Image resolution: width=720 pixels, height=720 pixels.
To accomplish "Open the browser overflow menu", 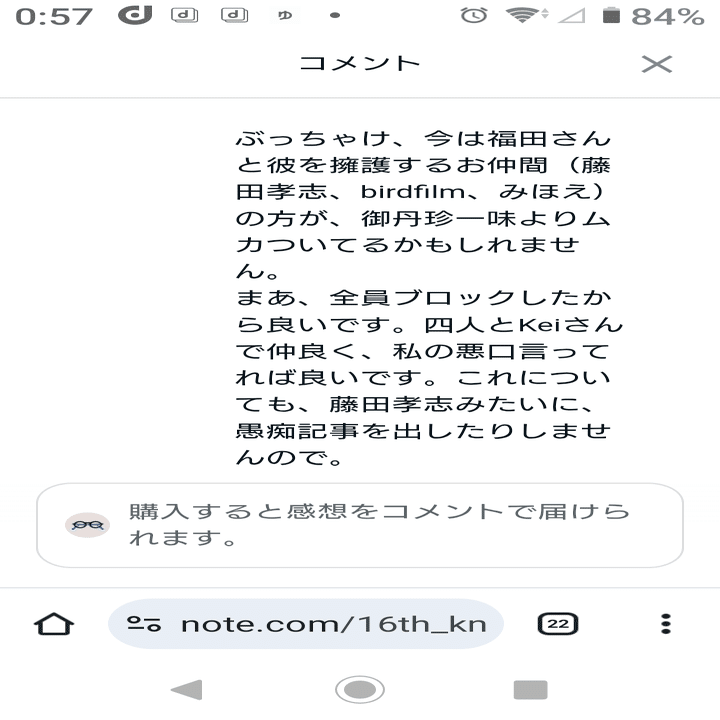I will pyautogui.click(x=666, y=625).
